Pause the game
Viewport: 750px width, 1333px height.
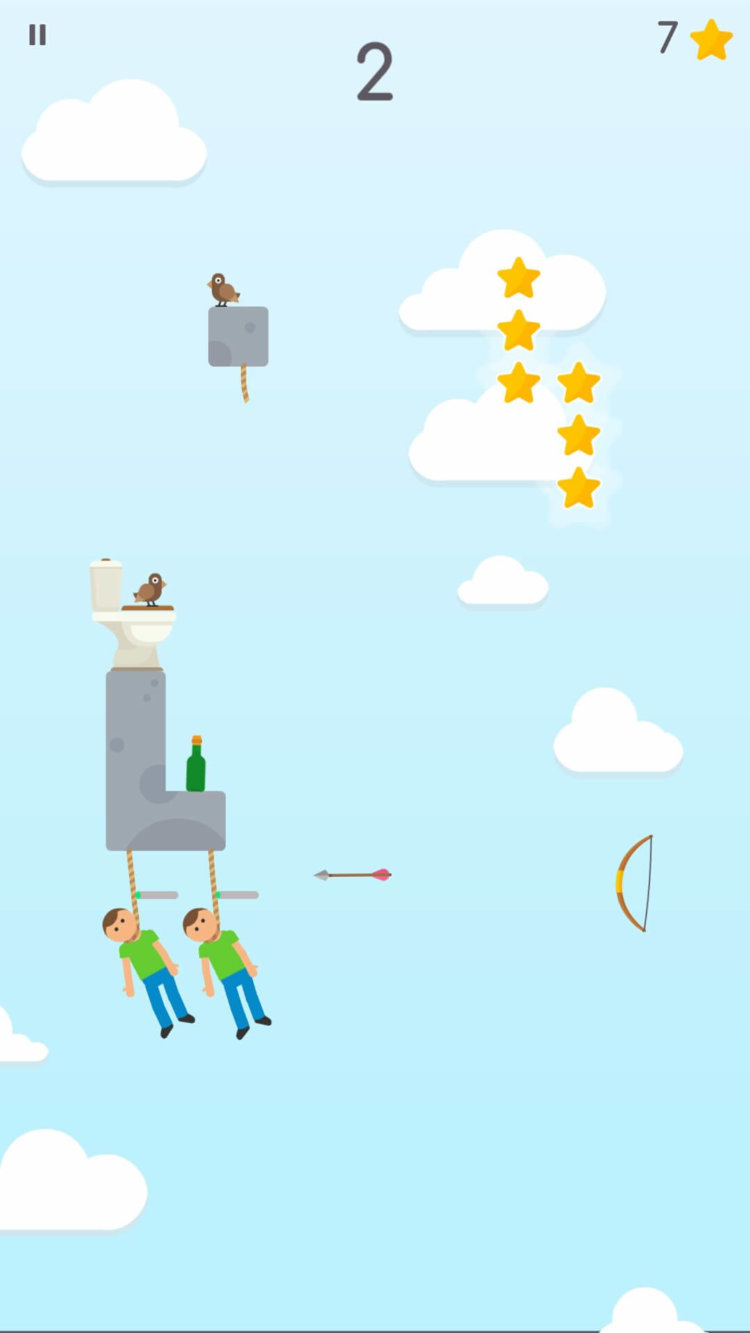point(37,35)
